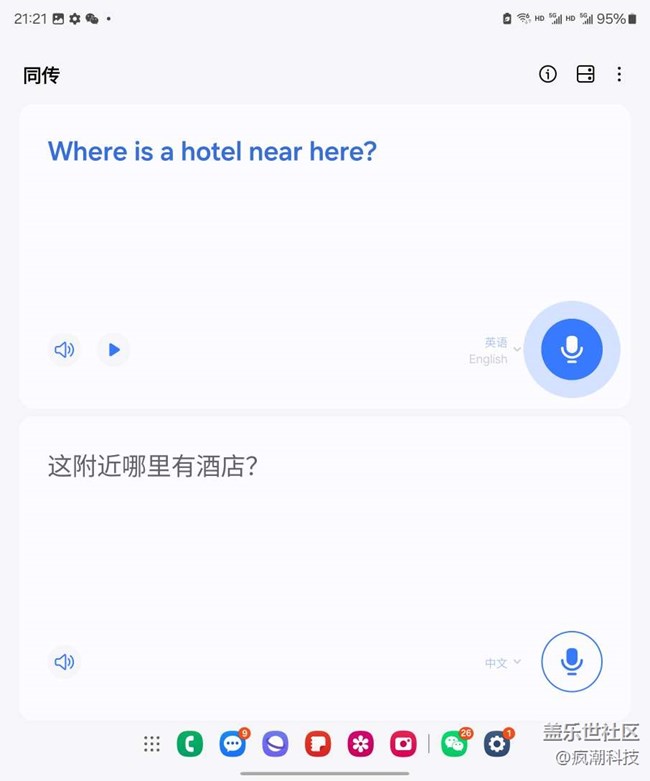Viewport: 650px width, 781px height.
Task: Switch the split view layout
Action: (x=585, y=74)
